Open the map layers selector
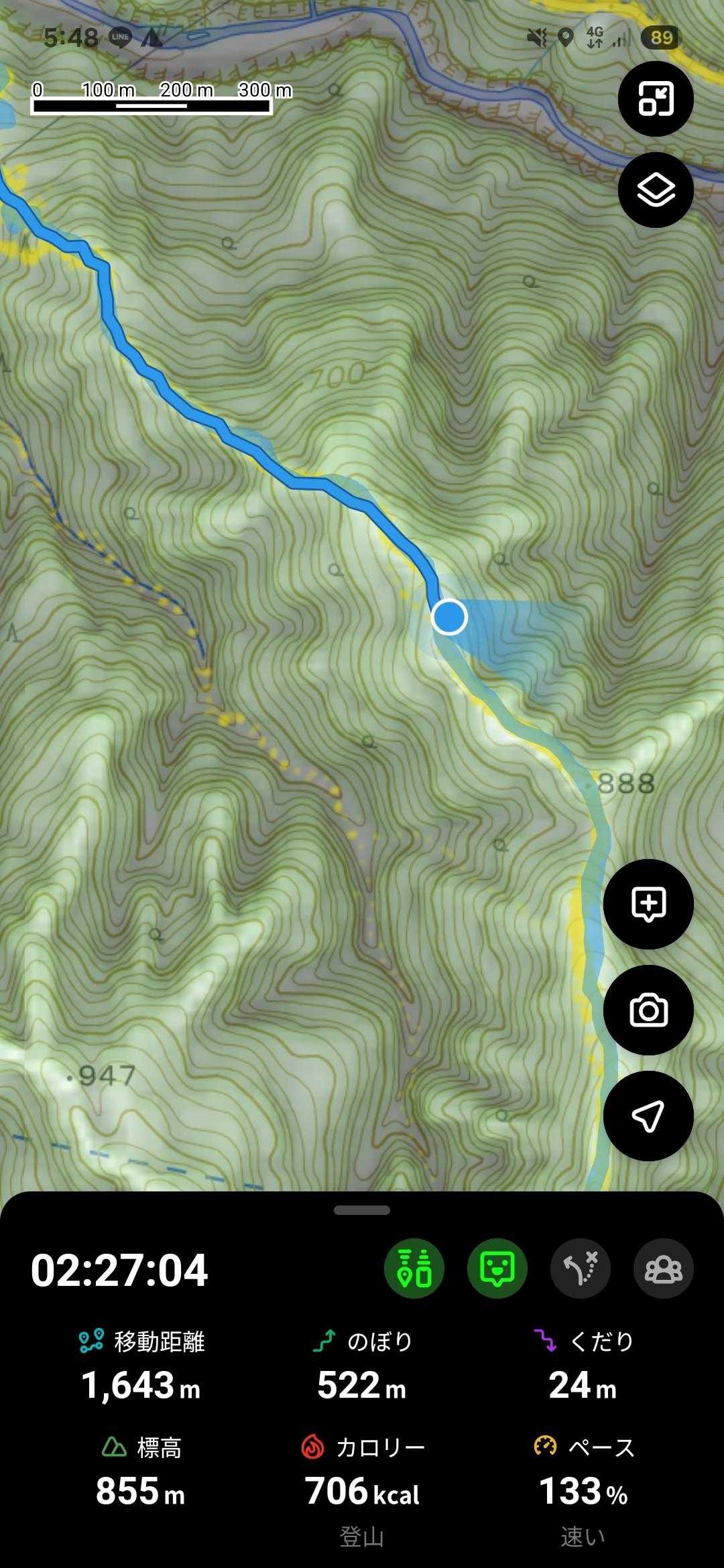The width and height of the screenshot is (724, 1568). coord(655,190)
